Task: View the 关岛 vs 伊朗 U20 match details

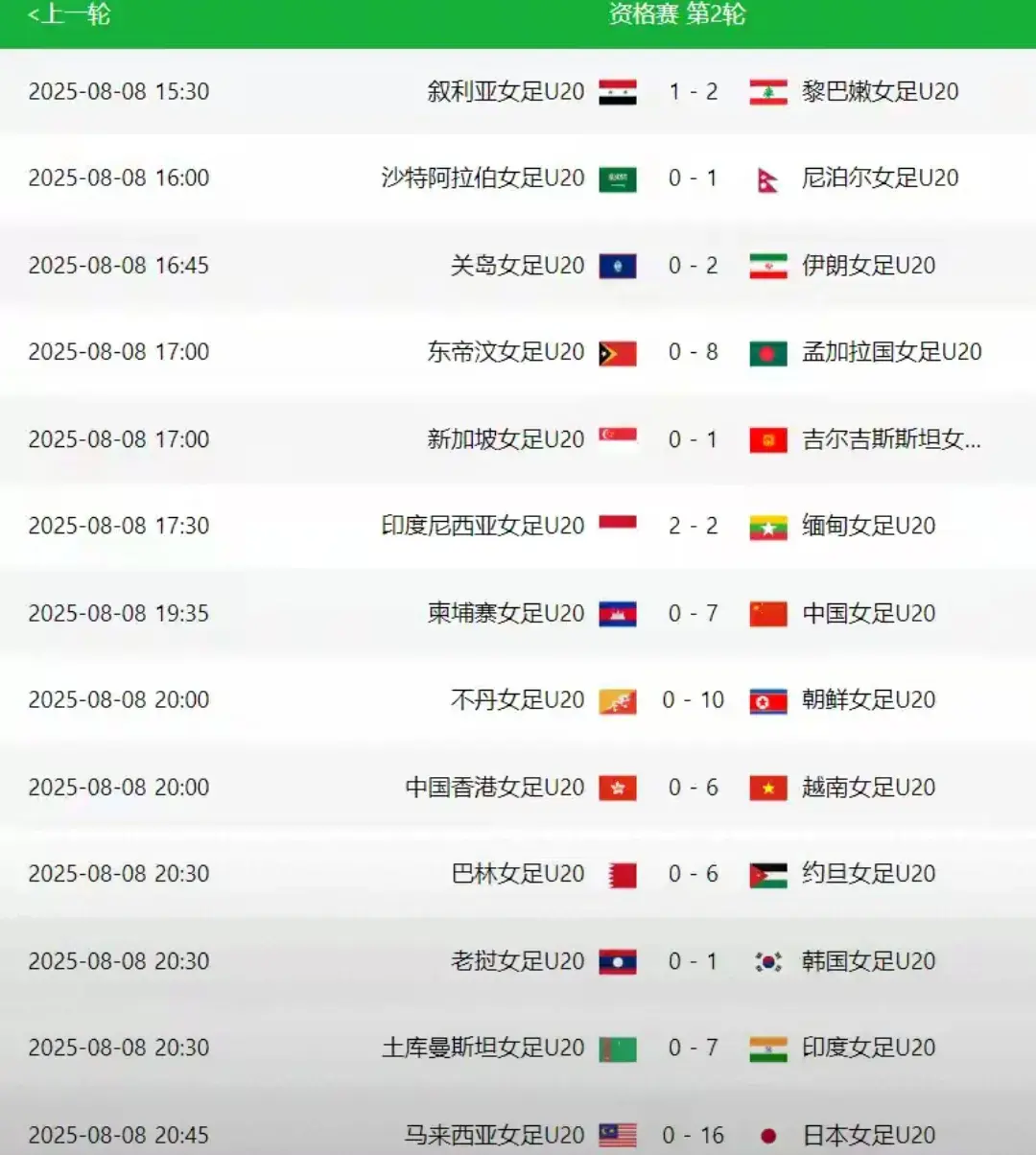Action: pos(693,266)
